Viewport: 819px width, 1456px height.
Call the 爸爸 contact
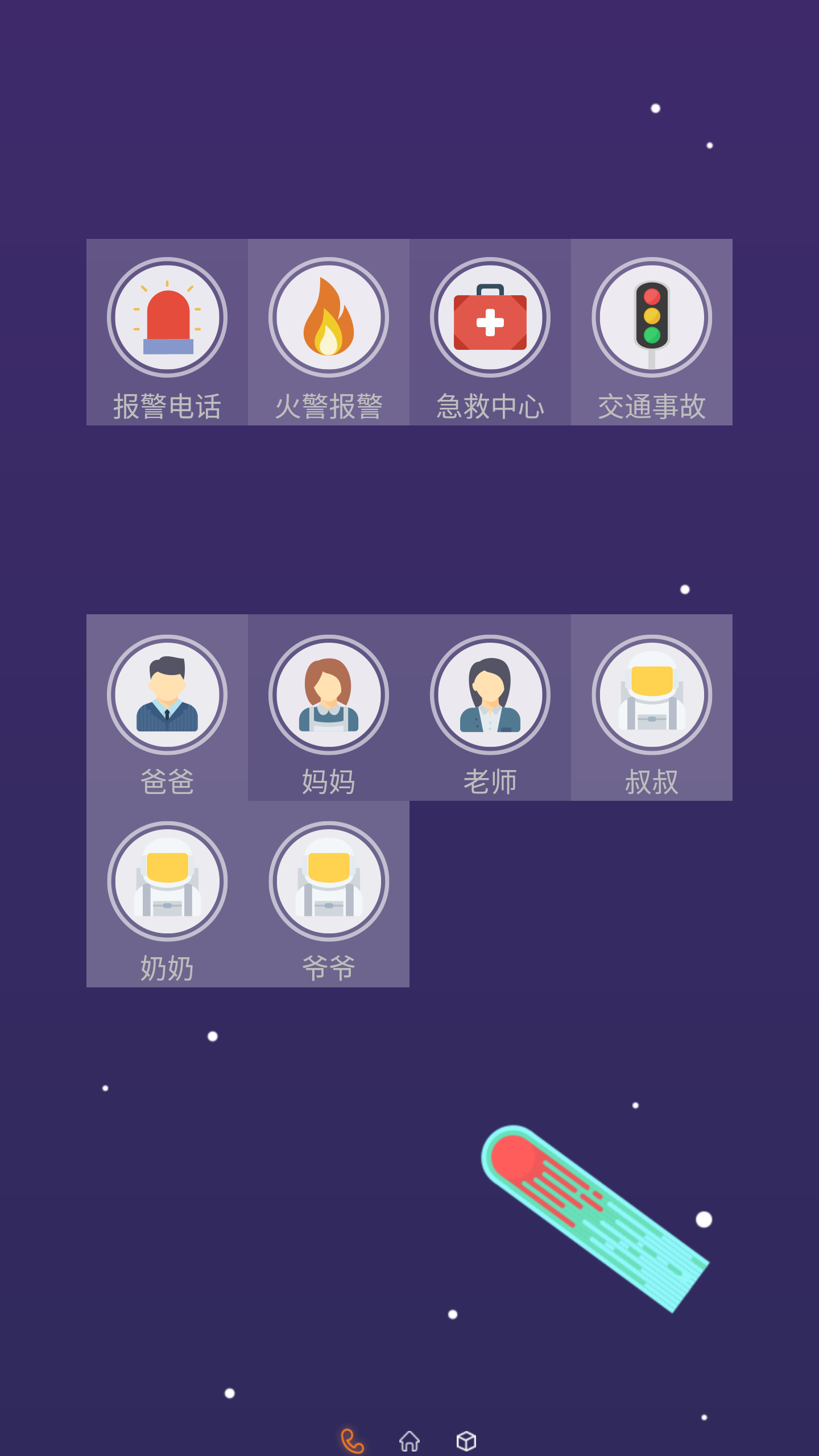pos(167,707)
